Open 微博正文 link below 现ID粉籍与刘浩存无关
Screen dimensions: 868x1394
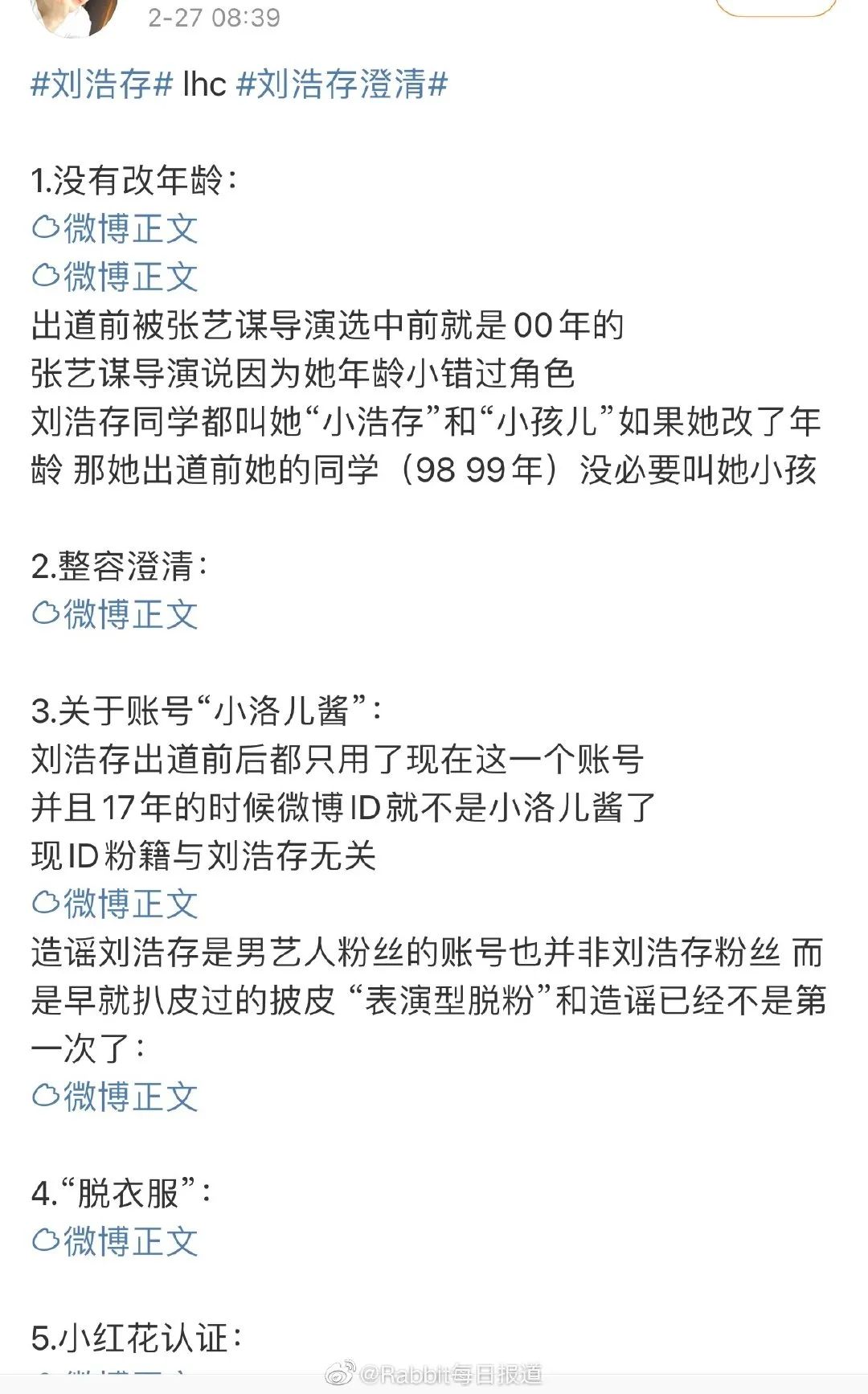[x=115, y=904]
